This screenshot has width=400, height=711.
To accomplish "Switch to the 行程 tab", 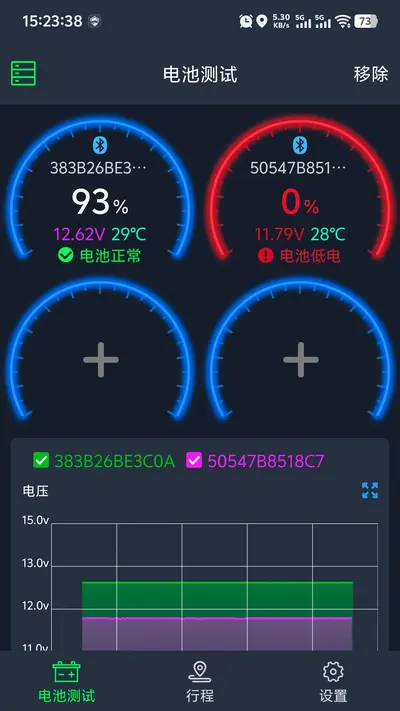I will tap(200, 682).
